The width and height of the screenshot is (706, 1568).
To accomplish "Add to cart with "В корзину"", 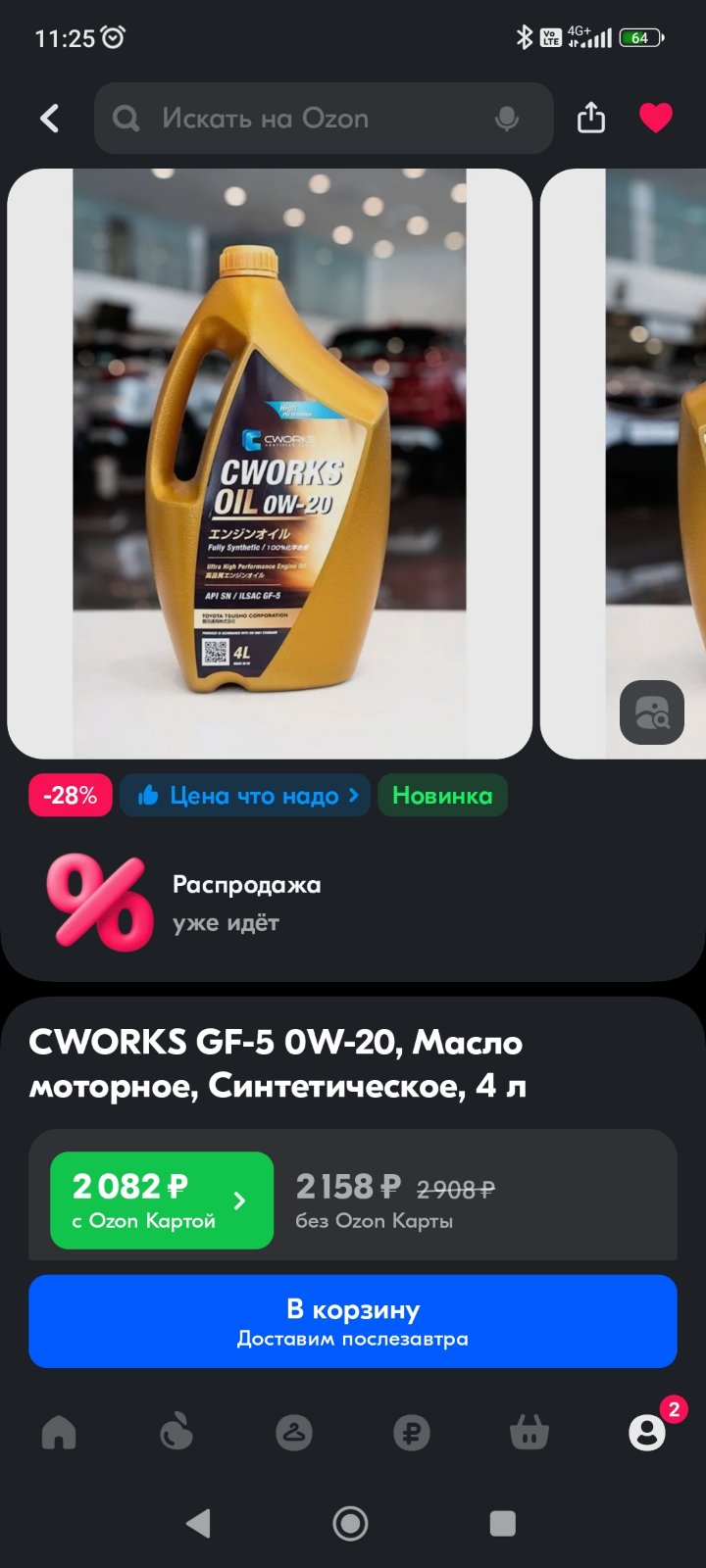I will pos(353,1321).
